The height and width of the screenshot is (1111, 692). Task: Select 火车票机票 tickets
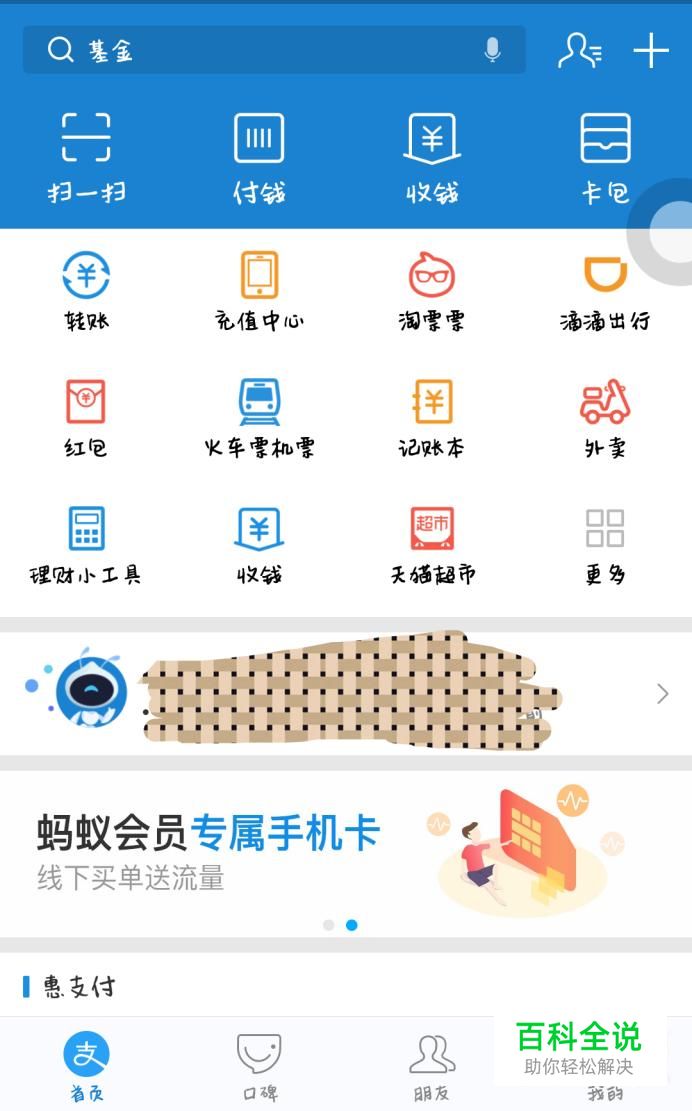259,417
